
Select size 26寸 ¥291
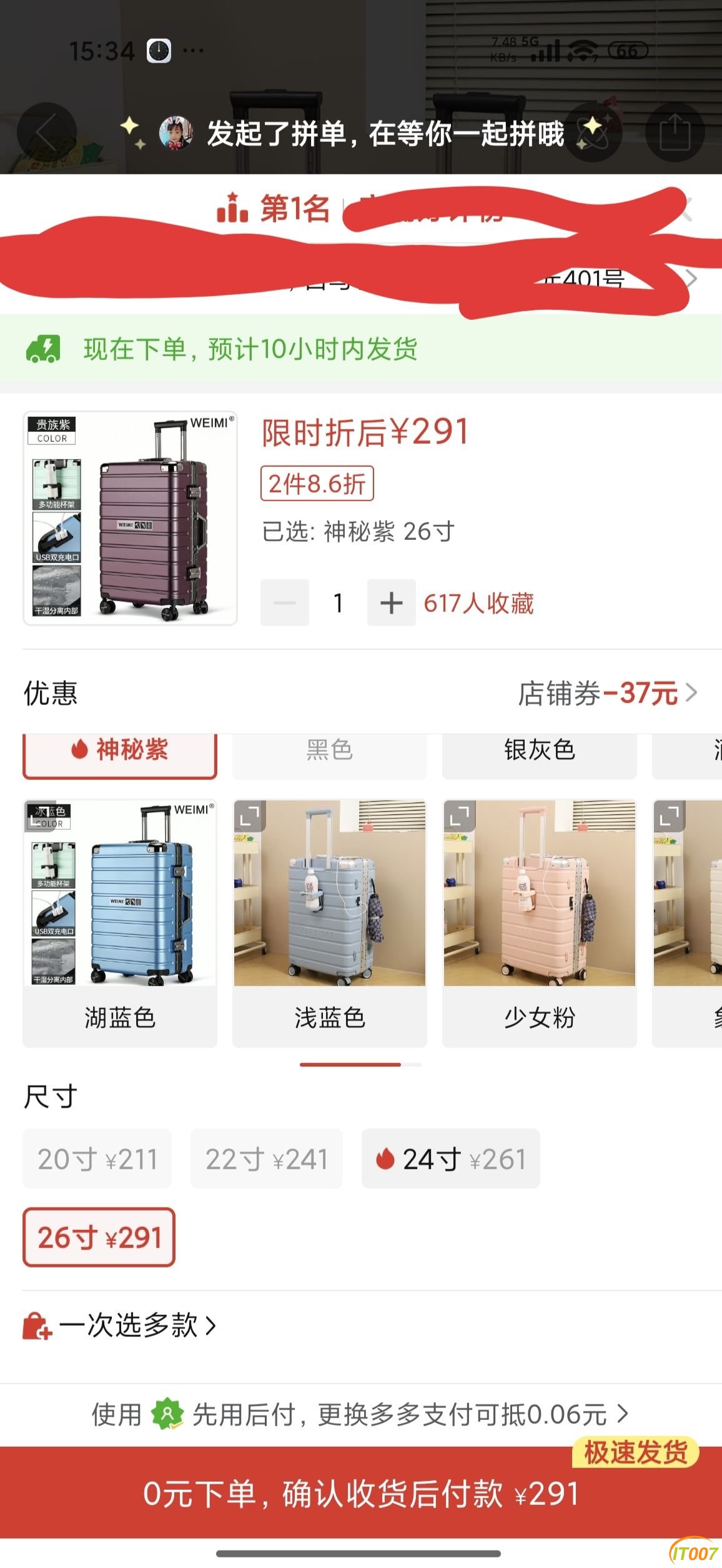[99, 1237]
